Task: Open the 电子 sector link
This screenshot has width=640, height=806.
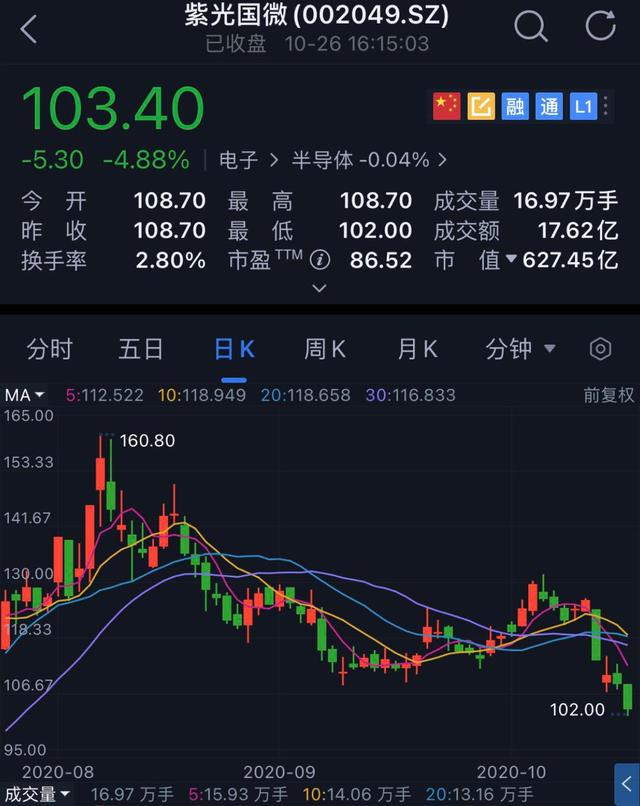Action: coord(249,160)
